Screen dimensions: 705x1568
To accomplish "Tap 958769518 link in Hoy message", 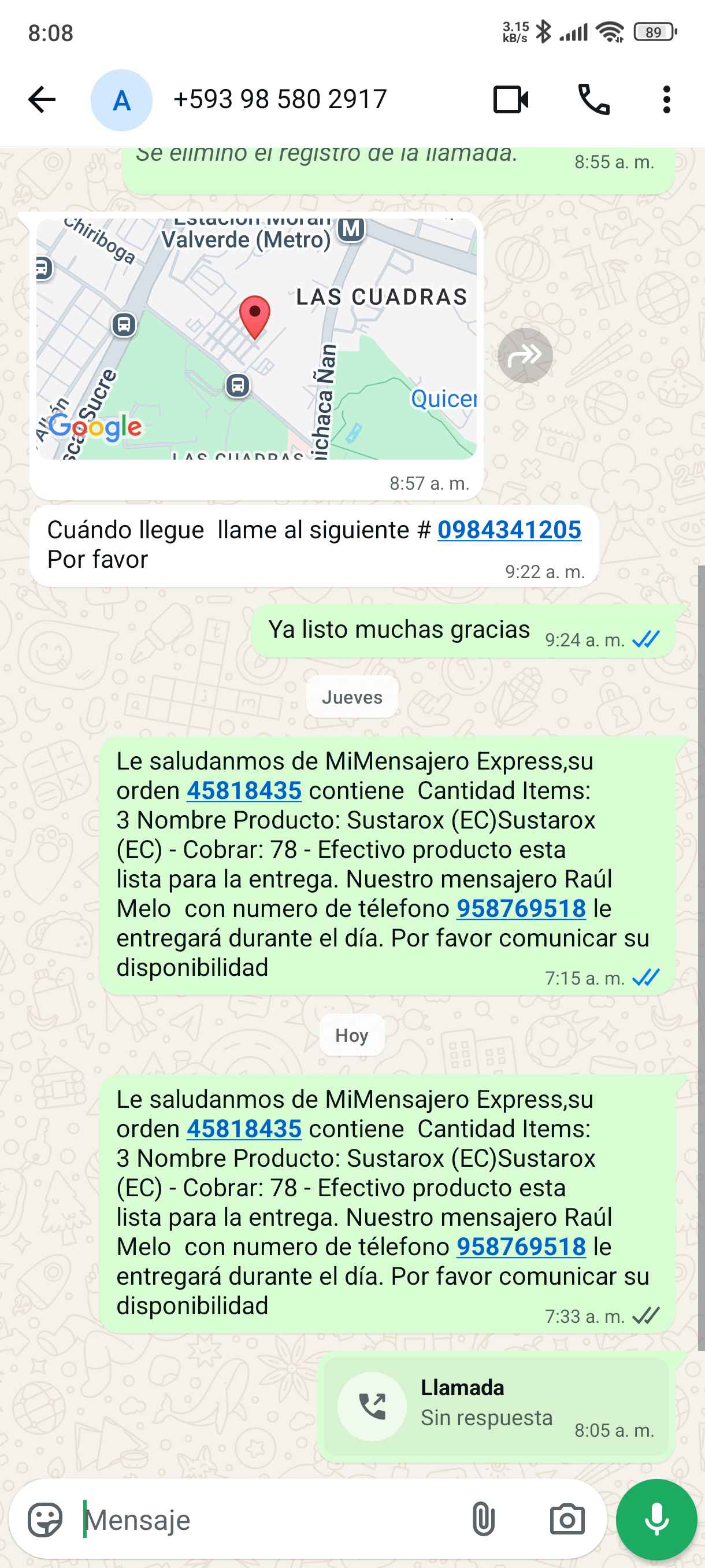I will click(x=521, y=1247).
